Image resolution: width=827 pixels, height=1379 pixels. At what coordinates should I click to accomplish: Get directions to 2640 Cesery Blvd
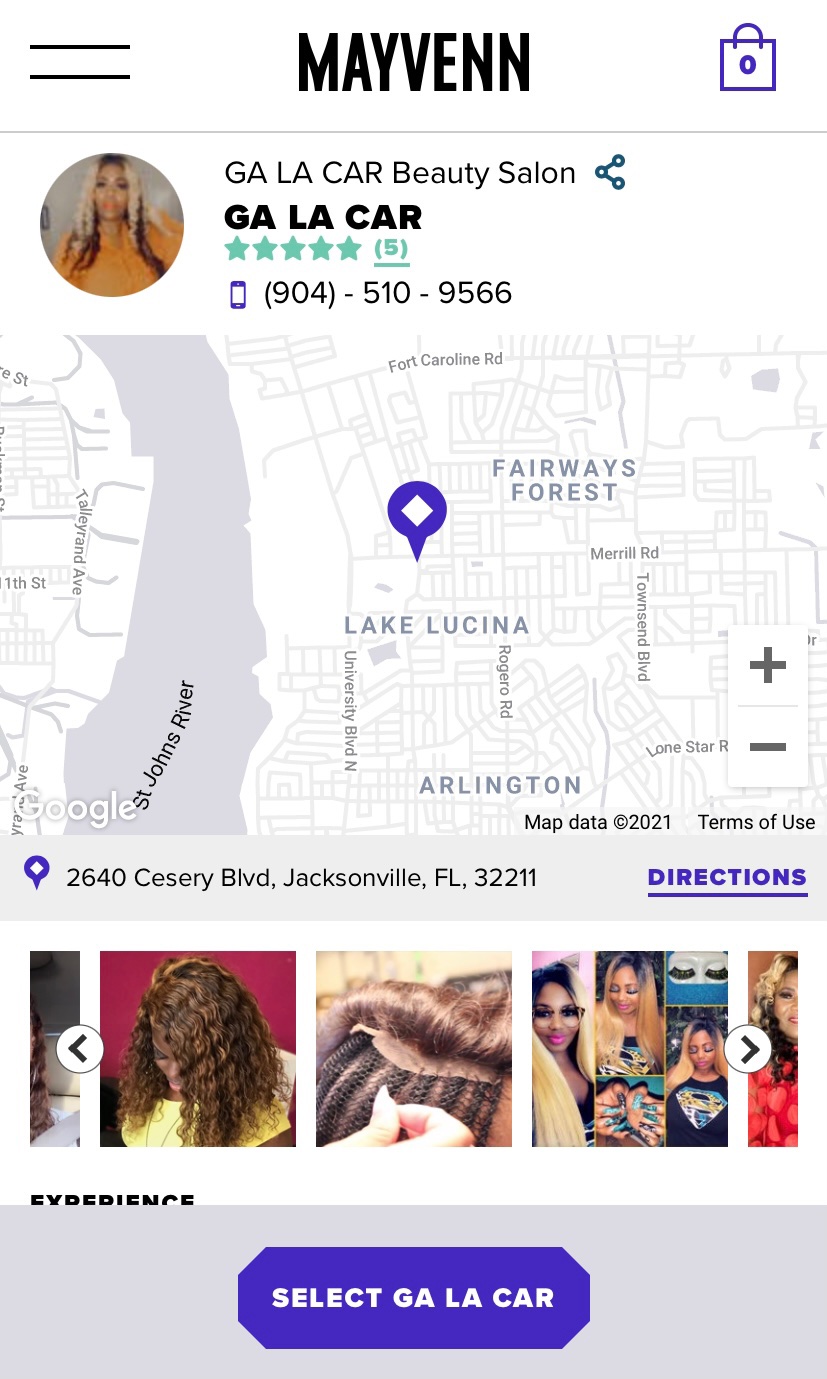[x=727, y=878]
